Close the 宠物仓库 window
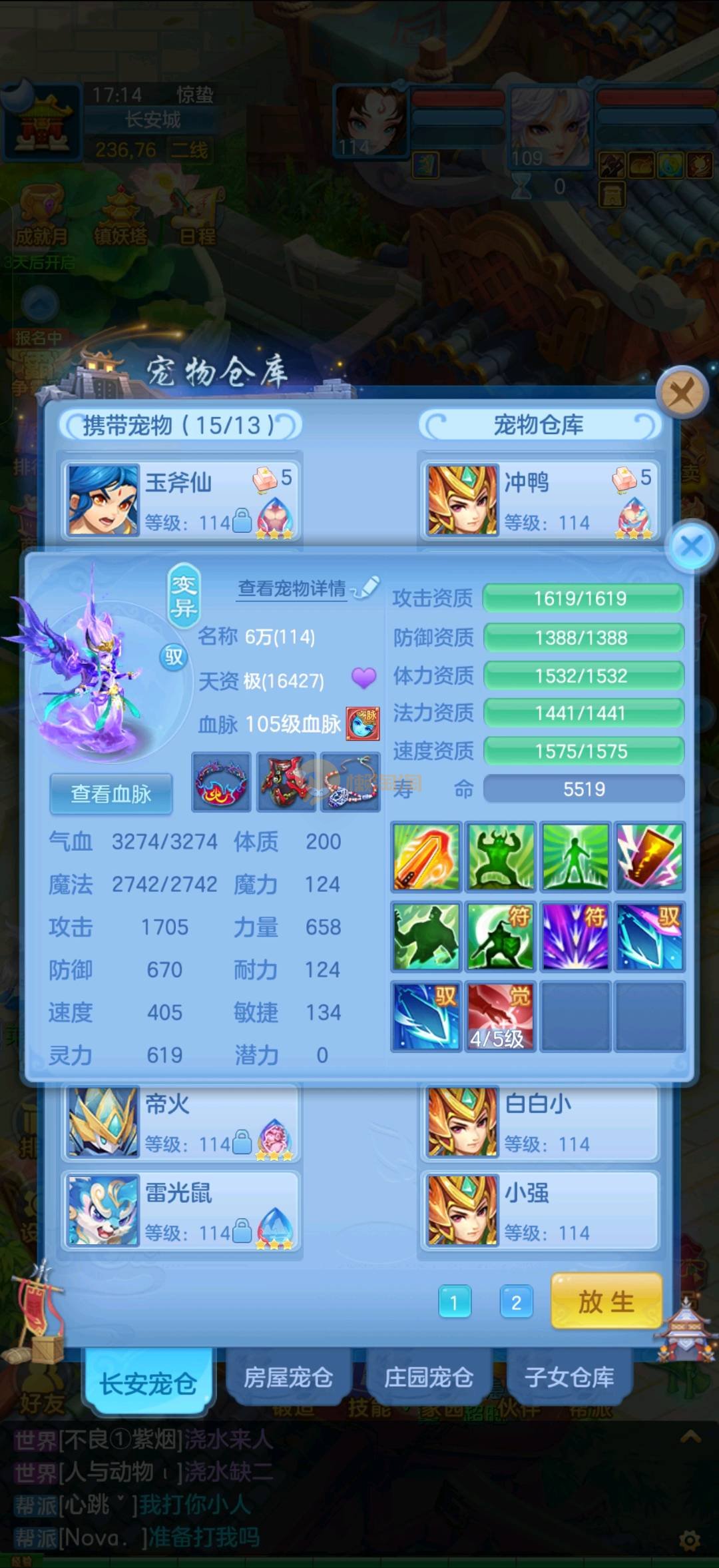The height and width of the screenshot is (1568, 719). coord(681,392)
